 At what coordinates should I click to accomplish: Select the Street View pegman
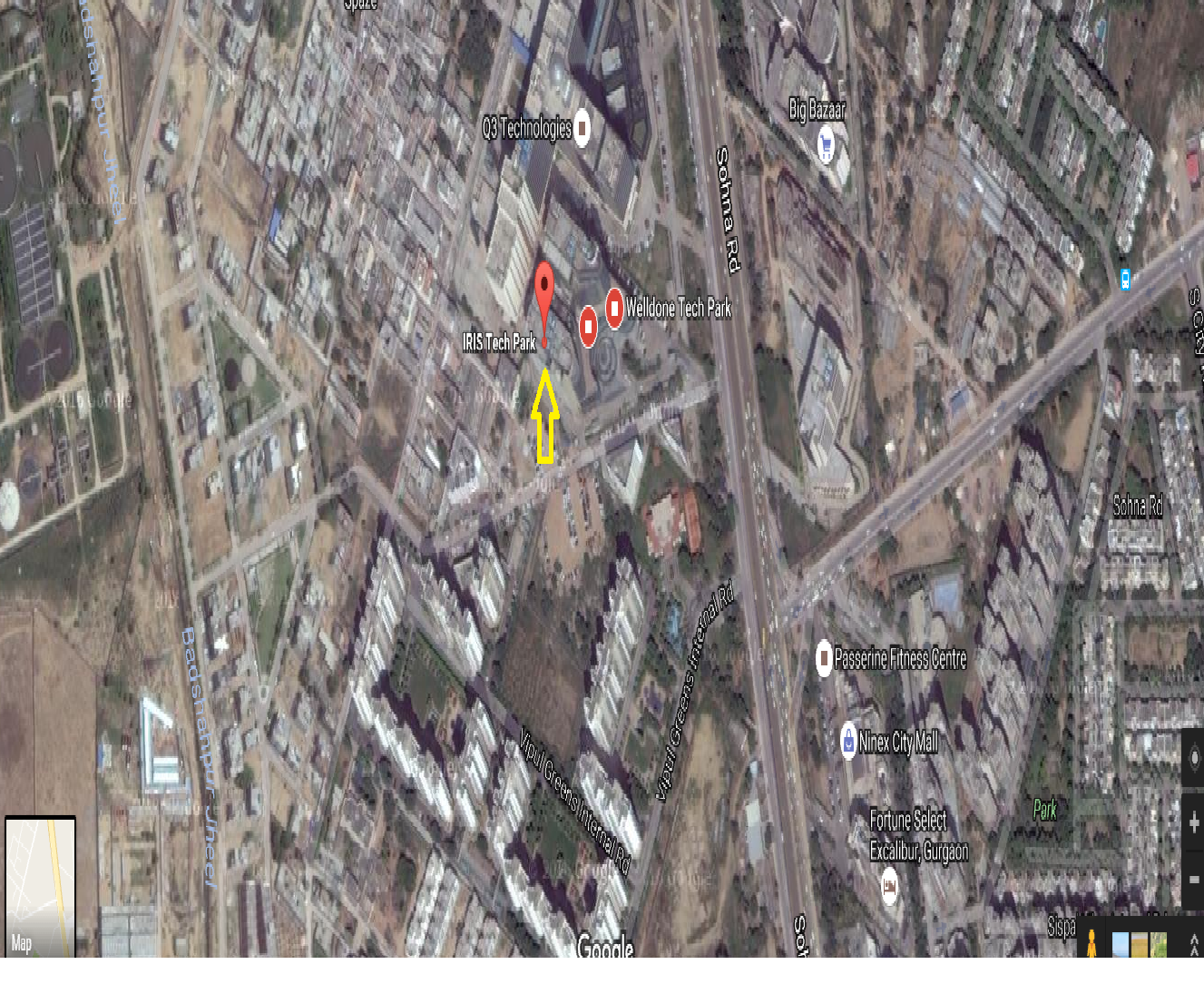pos(1091,944)
